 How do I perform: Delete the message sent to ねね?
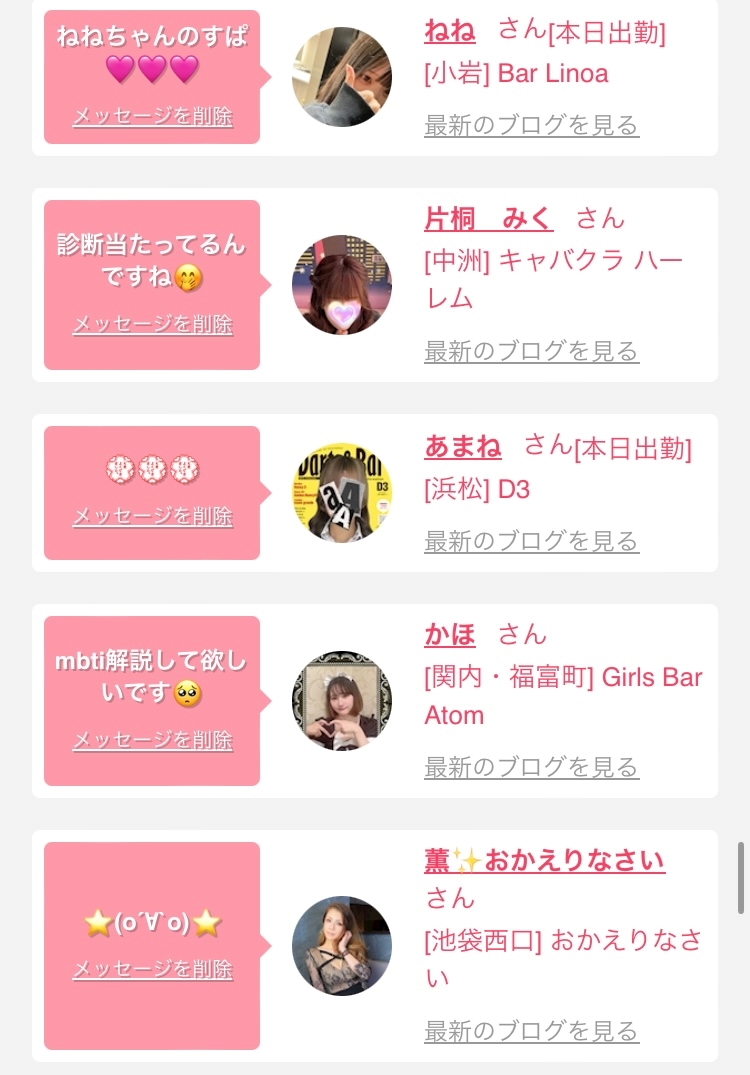coord(153,116)
